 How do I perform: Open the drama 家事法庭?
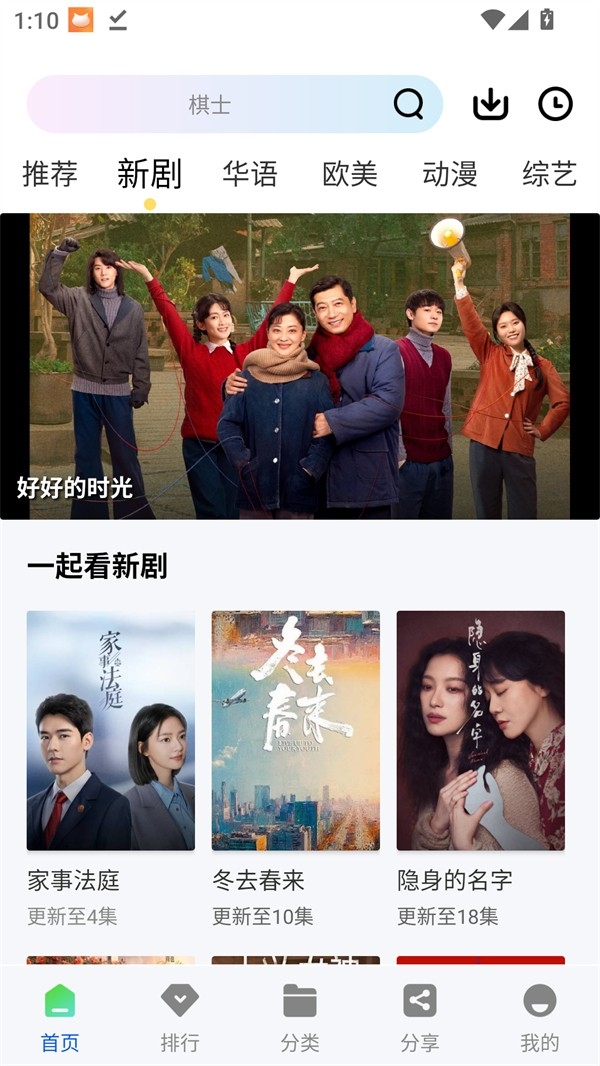pyautogui.click(x=111, y=731)
